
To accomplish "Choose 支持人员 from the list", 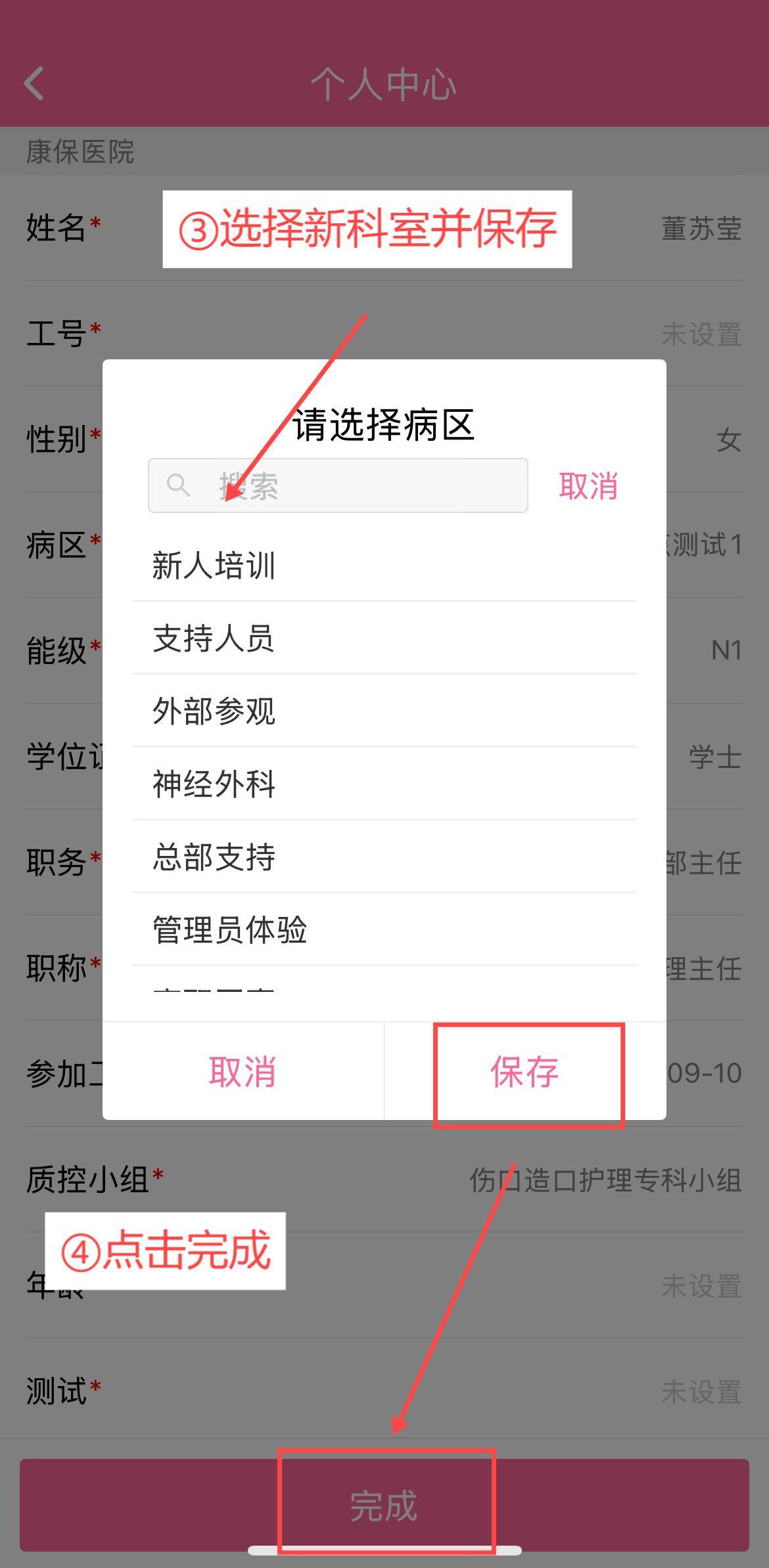I will [384, 638].
